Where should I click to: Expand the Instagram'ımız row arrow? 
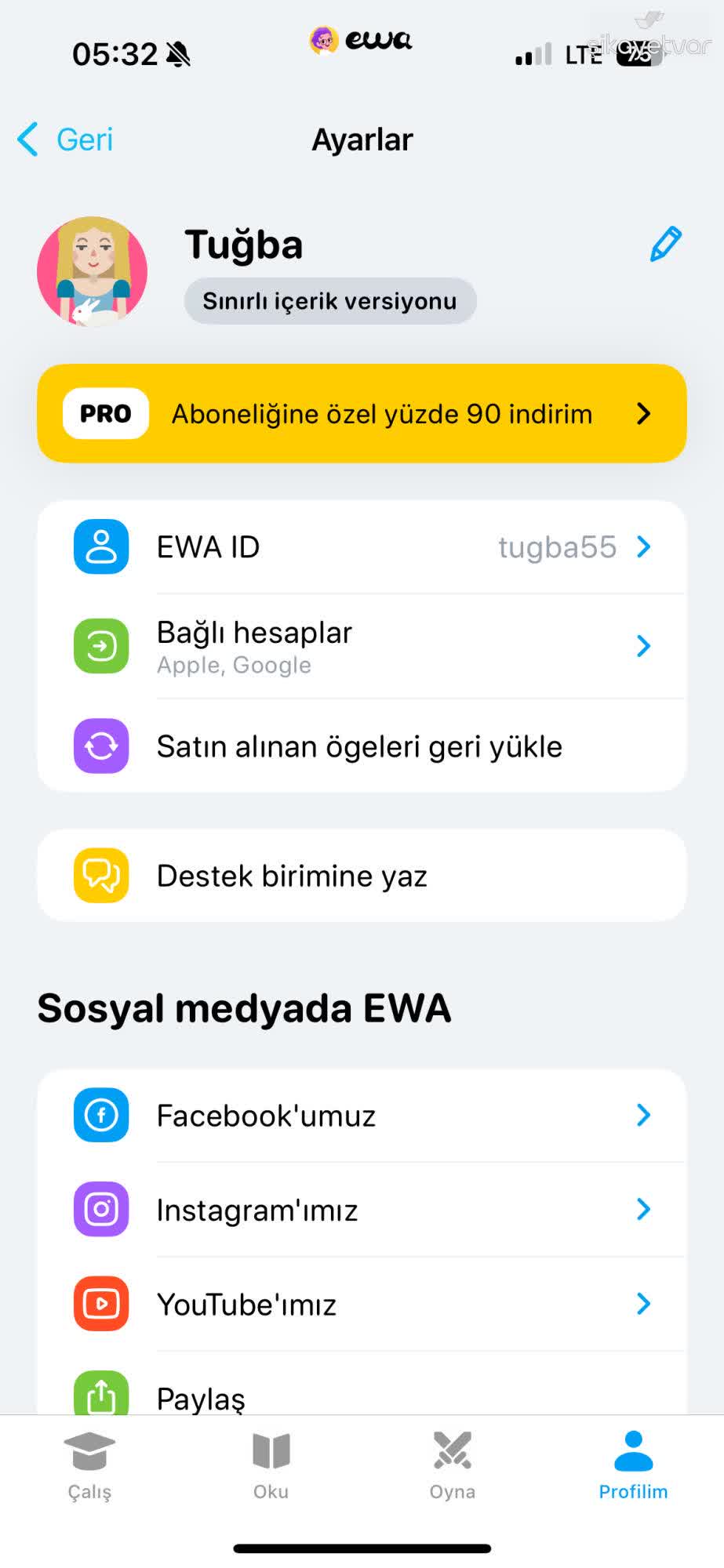tap(643, 1210)
